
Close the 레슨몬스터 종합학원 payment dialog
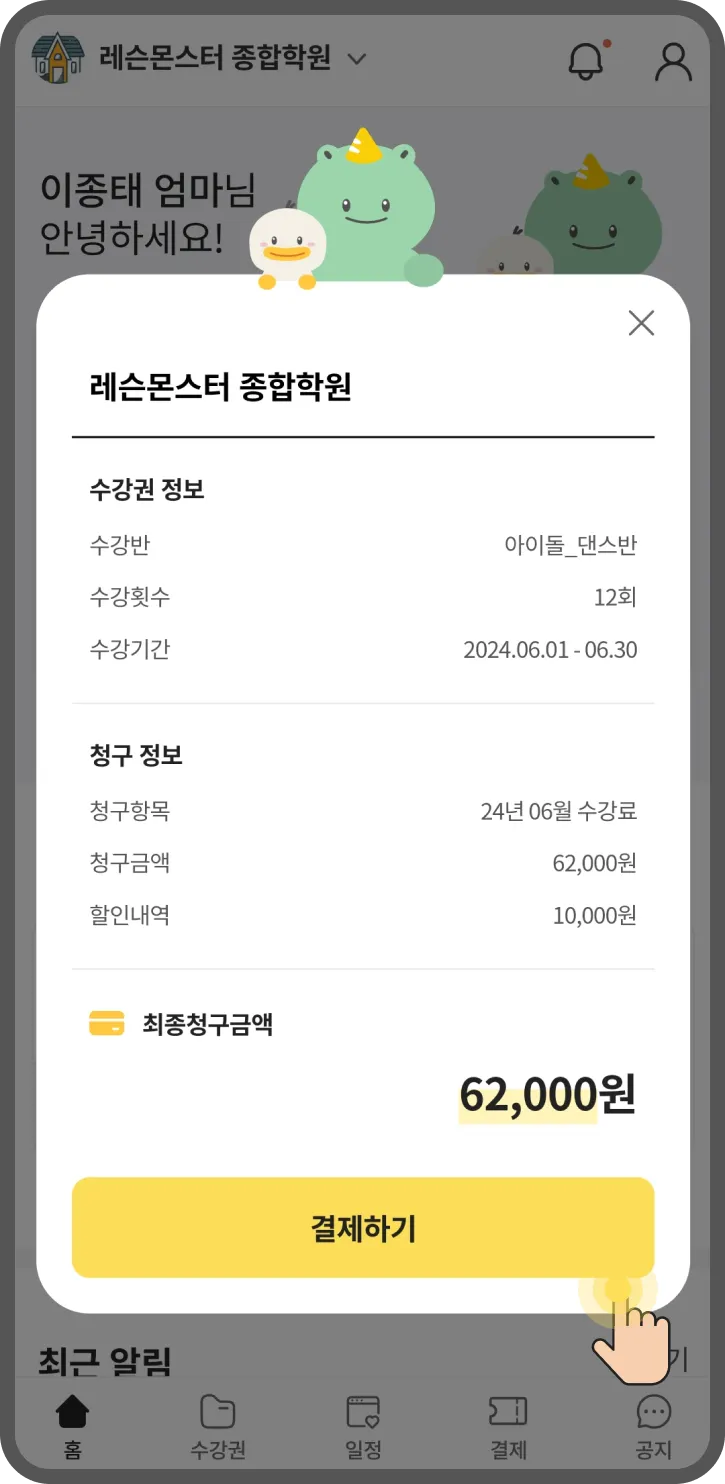coord(641,323)
